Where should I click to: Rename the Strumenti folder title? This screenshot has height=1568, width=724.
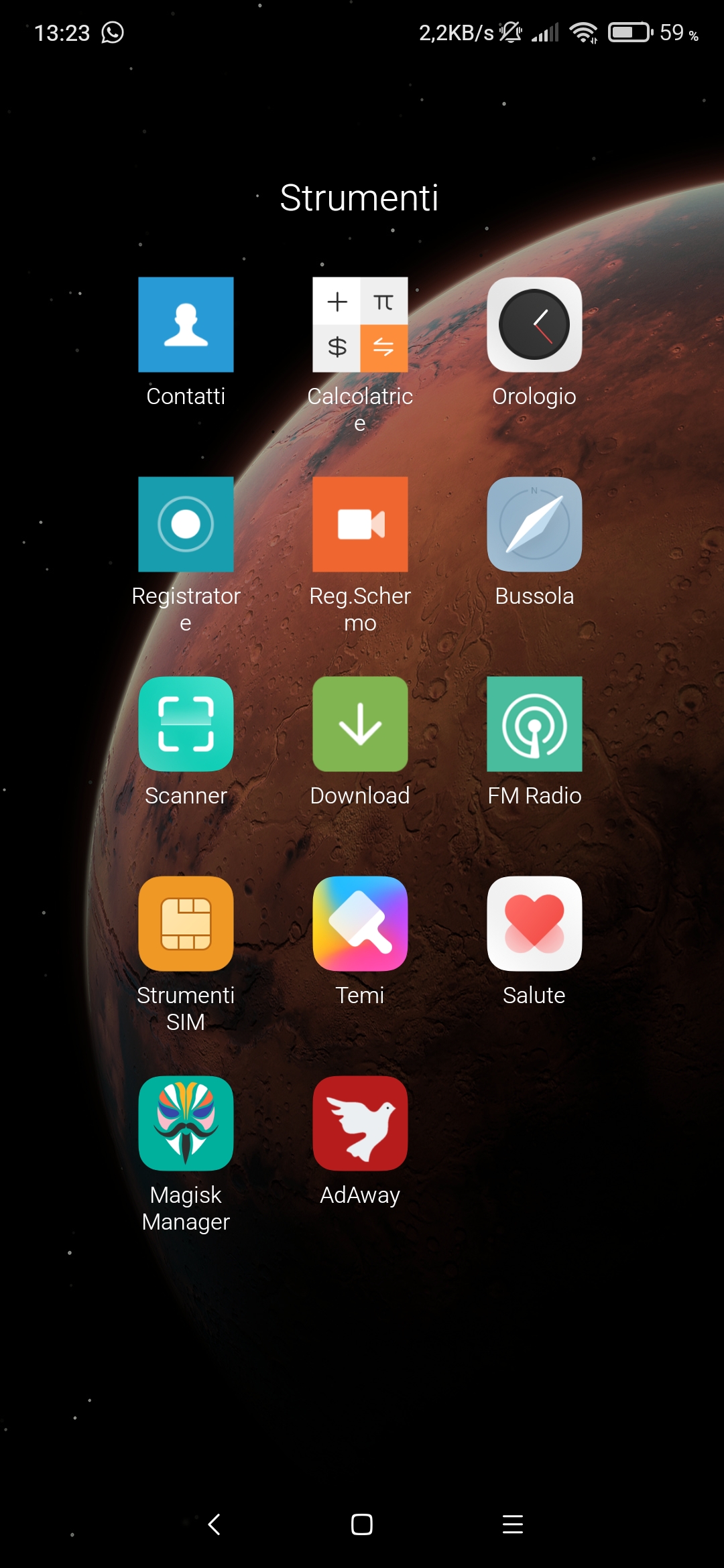[359, 198]
